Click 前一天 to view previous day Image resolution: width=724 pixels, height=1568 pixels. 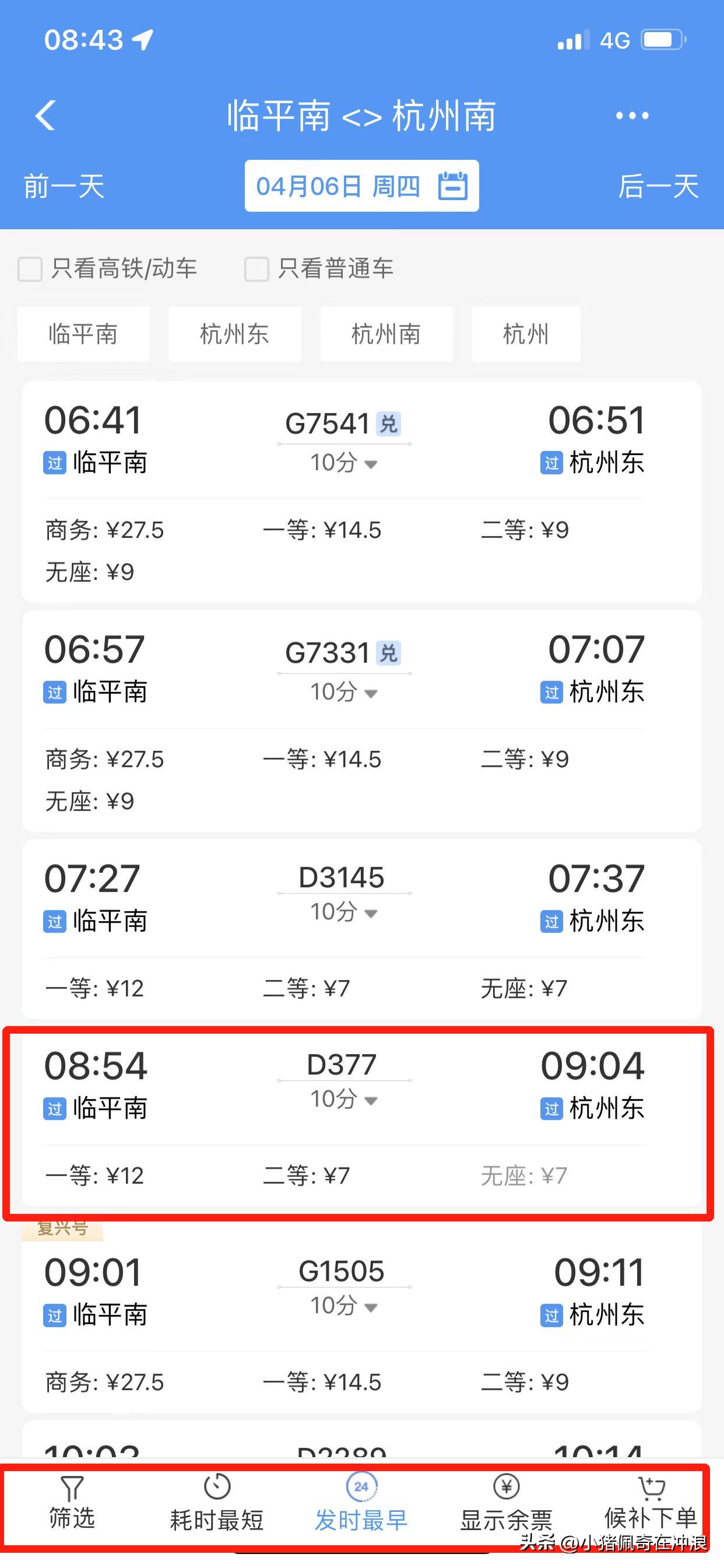coord(63,187)
